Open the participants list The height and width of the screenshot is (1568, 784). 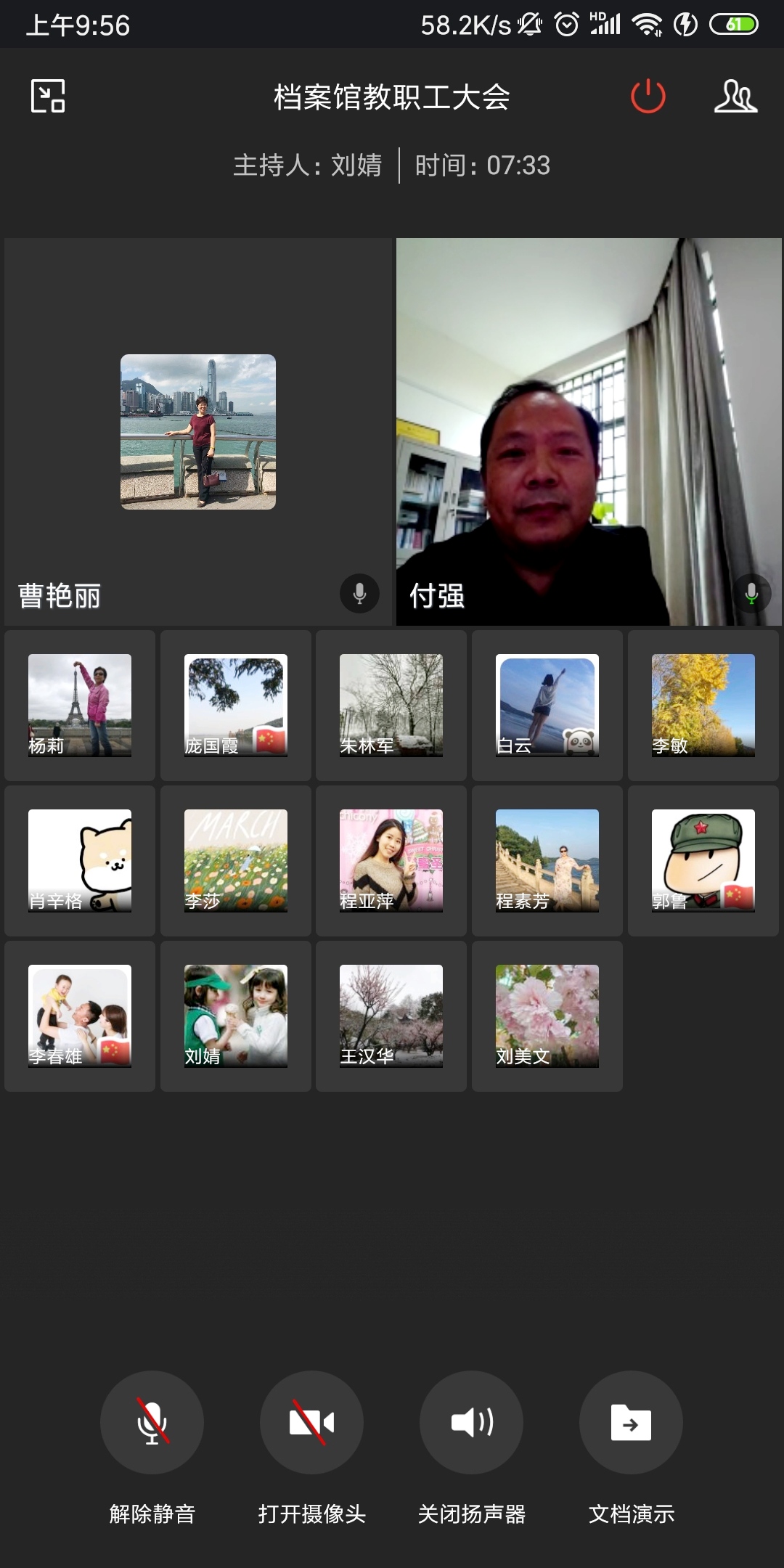coord(735,97)
